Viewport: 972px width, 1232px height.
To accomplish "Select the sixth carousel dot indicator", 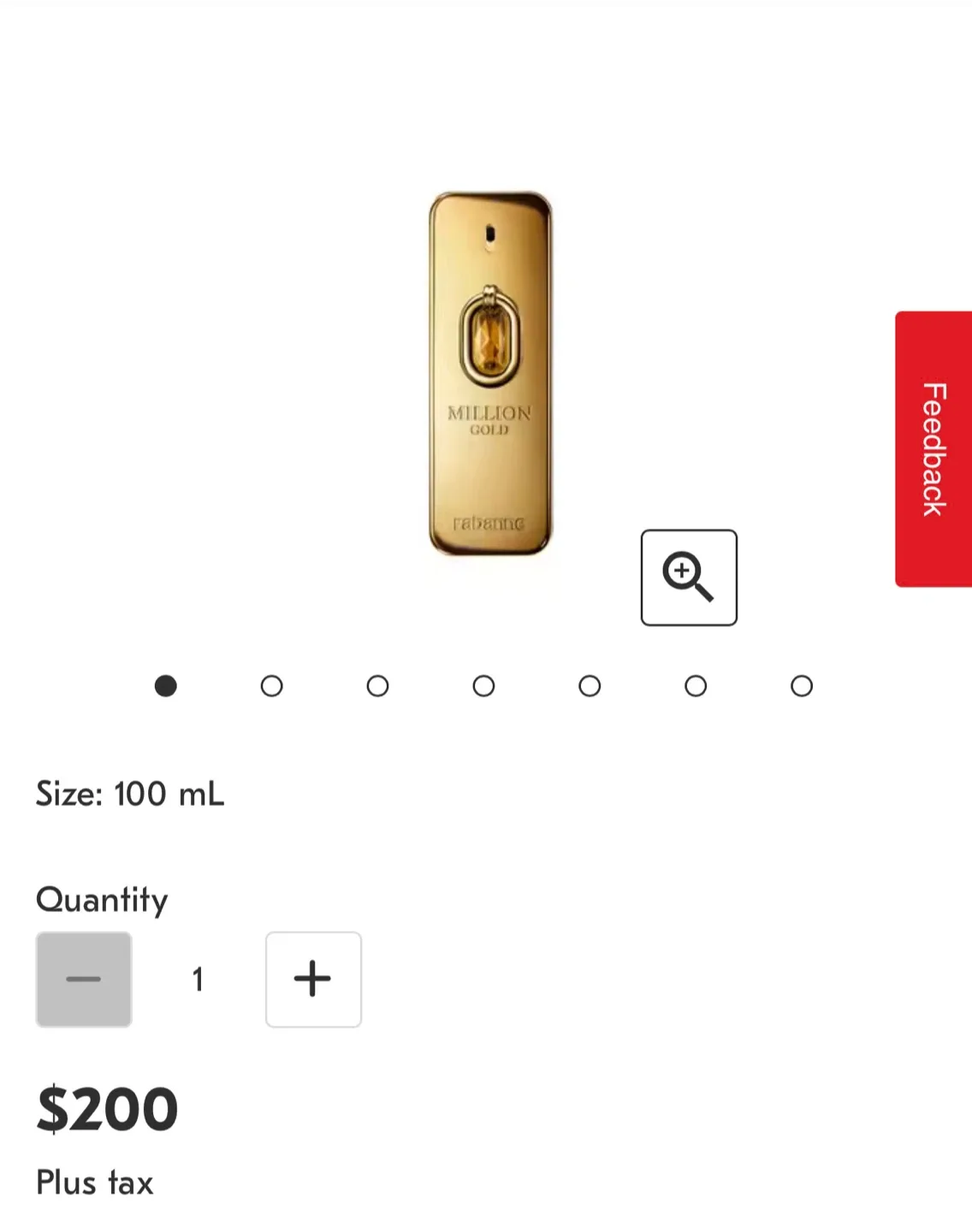I will coord(695,685).
